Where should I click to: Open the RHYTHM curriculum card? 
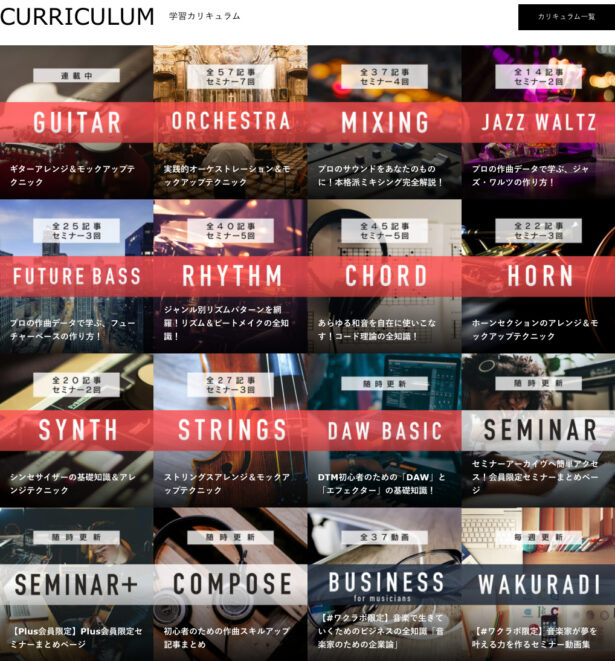tap(231, 275)
